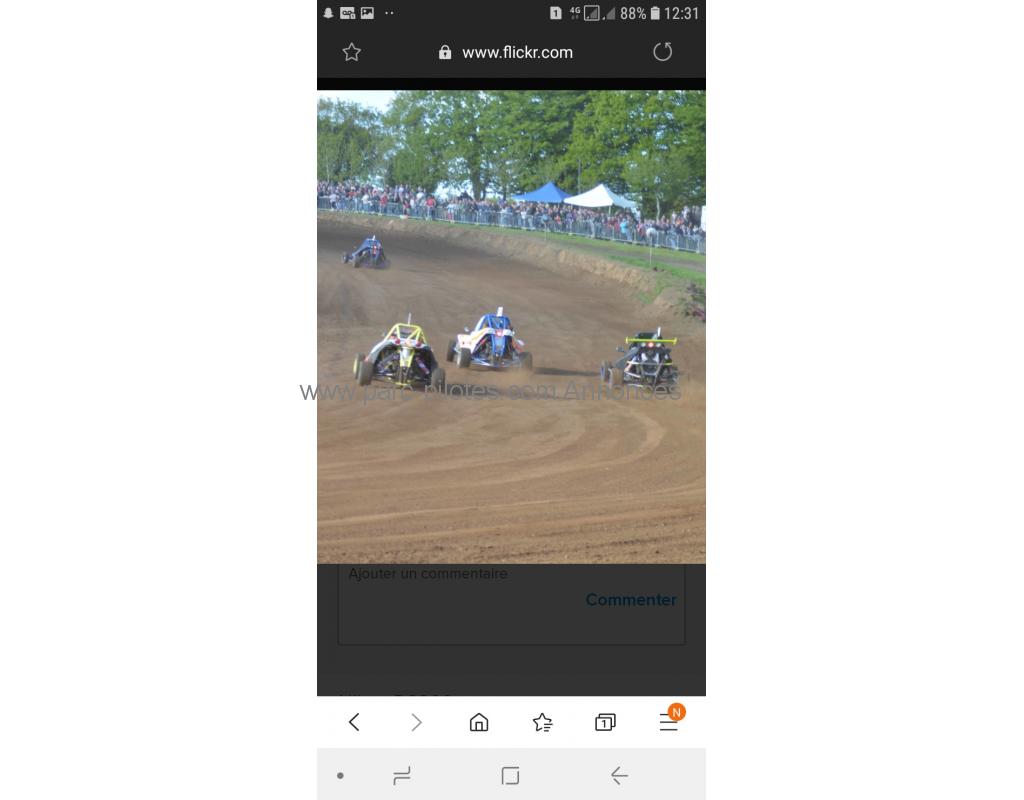Open the browser home page
Screen dimensions: 1024x800
point(479,722)
